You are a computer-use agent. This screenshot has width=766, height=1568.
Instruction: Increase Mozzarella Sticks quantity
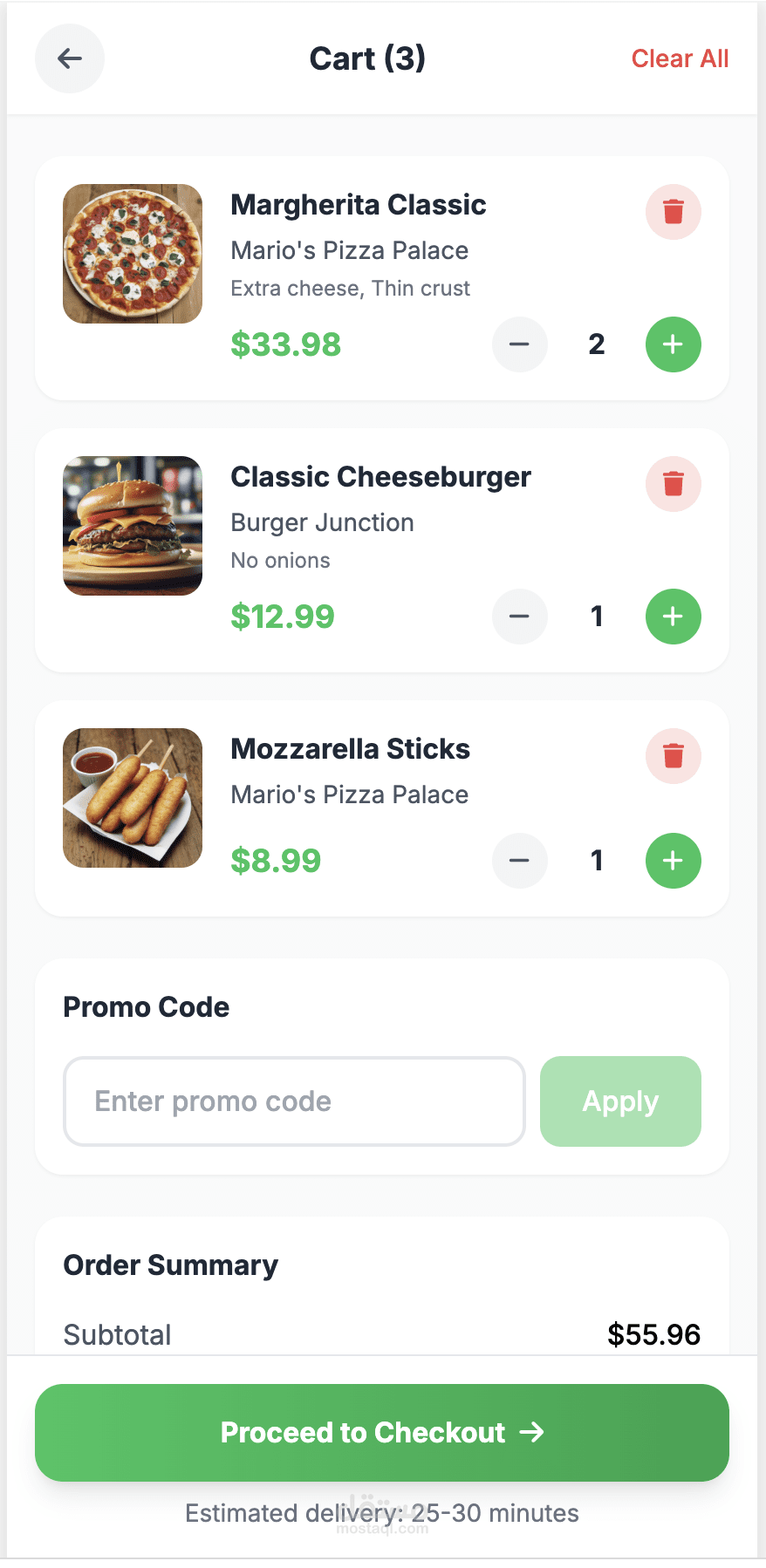tap(674, 861)
